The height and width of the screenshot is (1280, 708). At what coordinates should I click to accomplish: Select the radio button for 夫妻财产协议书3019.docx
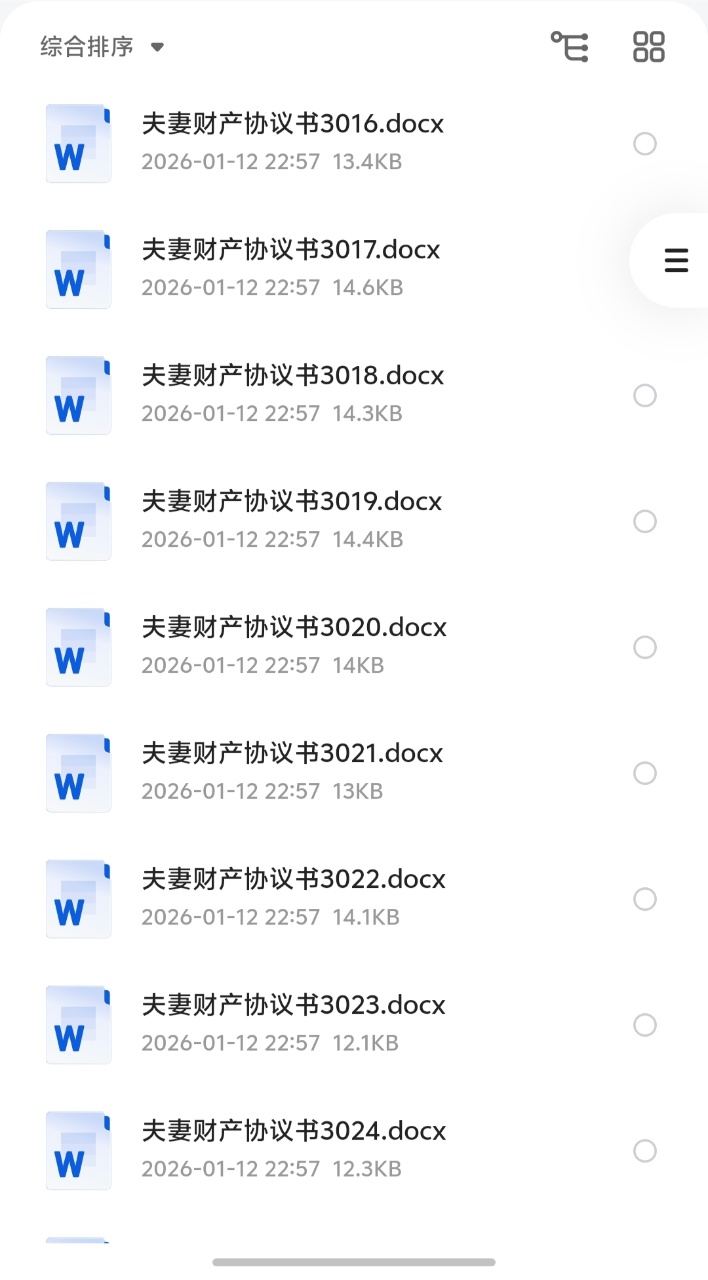[645, 522]
